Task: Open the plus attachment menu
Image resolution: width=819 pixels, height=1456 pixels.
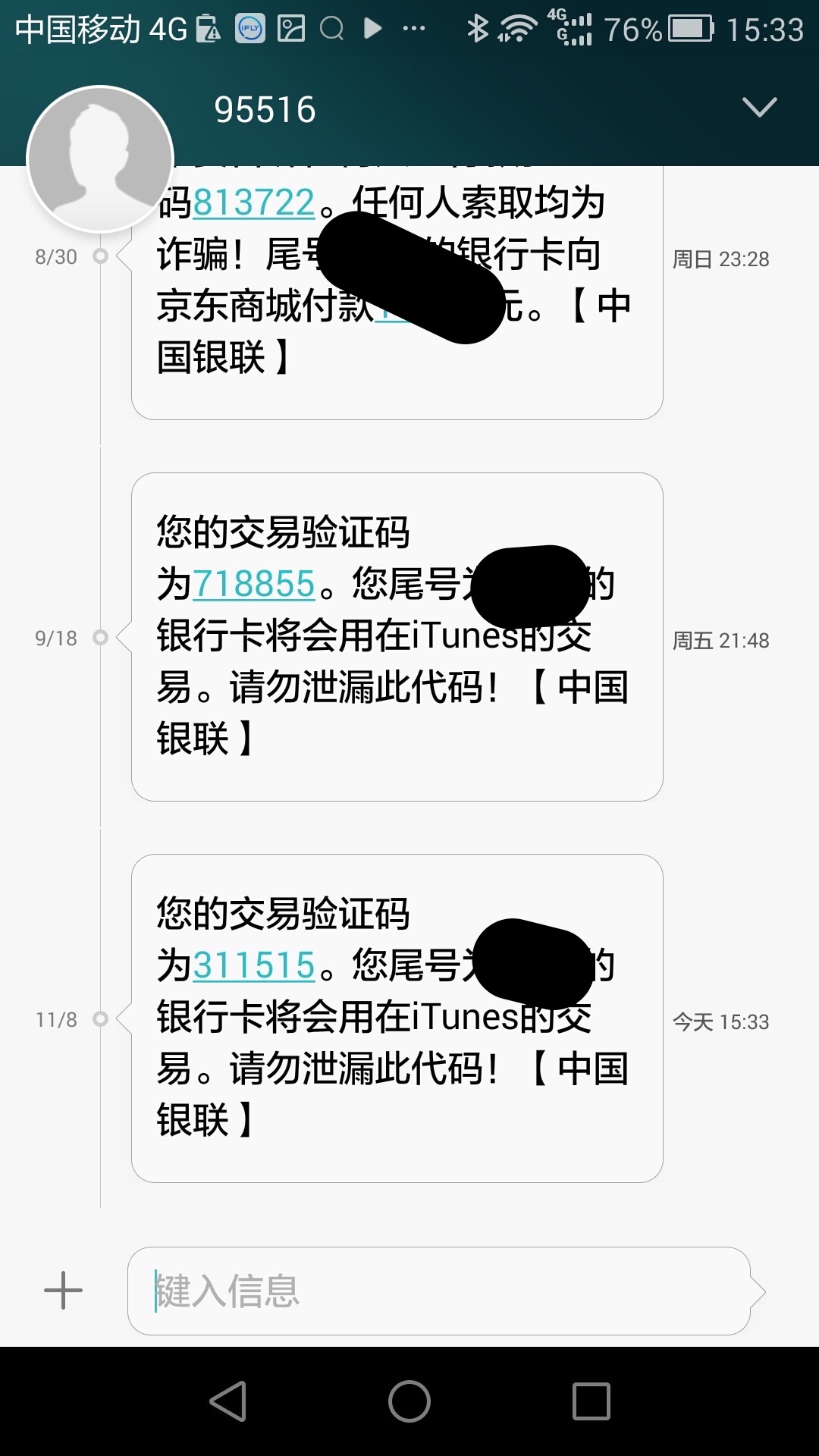Action: (x=63, y=1291)
